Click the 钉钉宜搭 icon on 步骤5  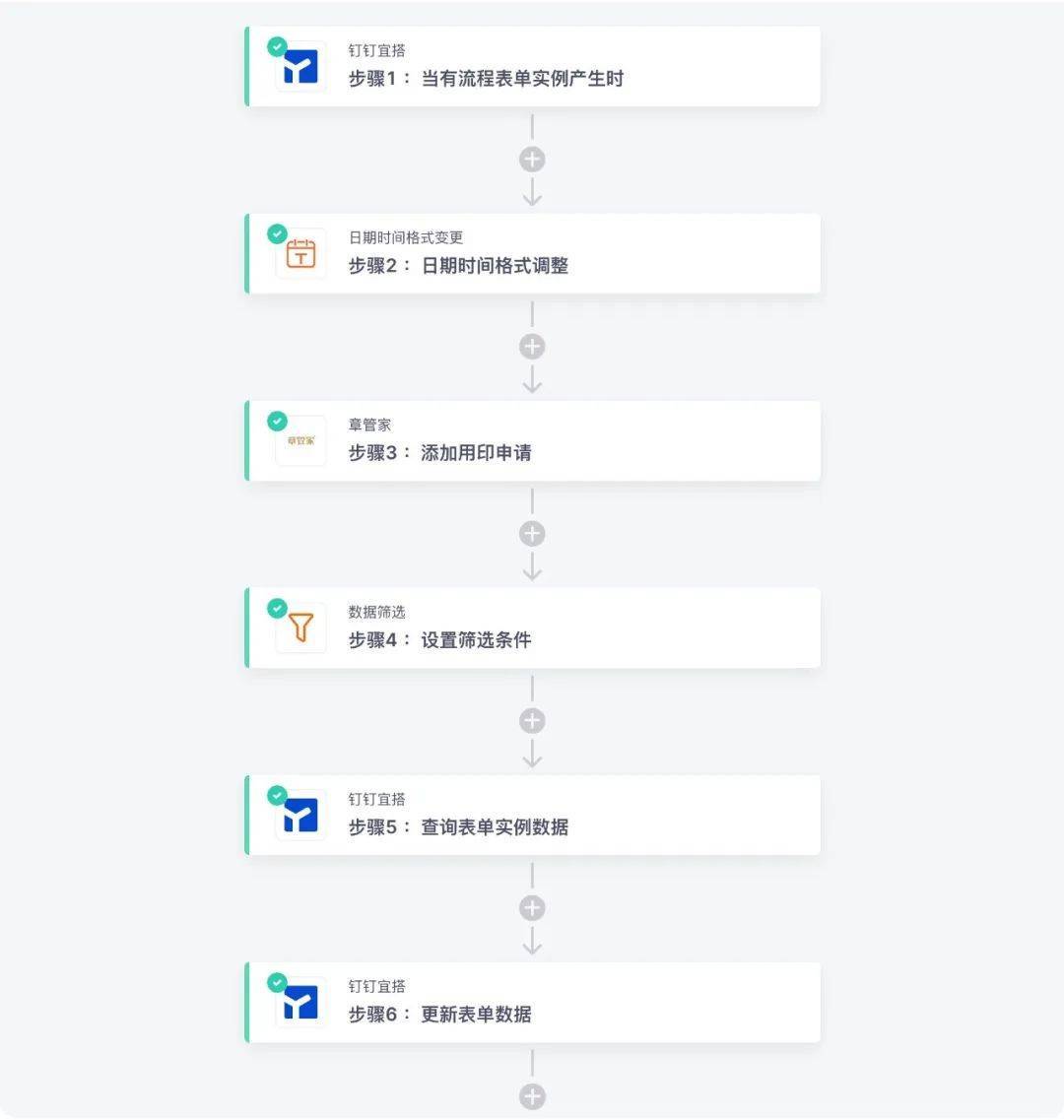pos(300,815)
